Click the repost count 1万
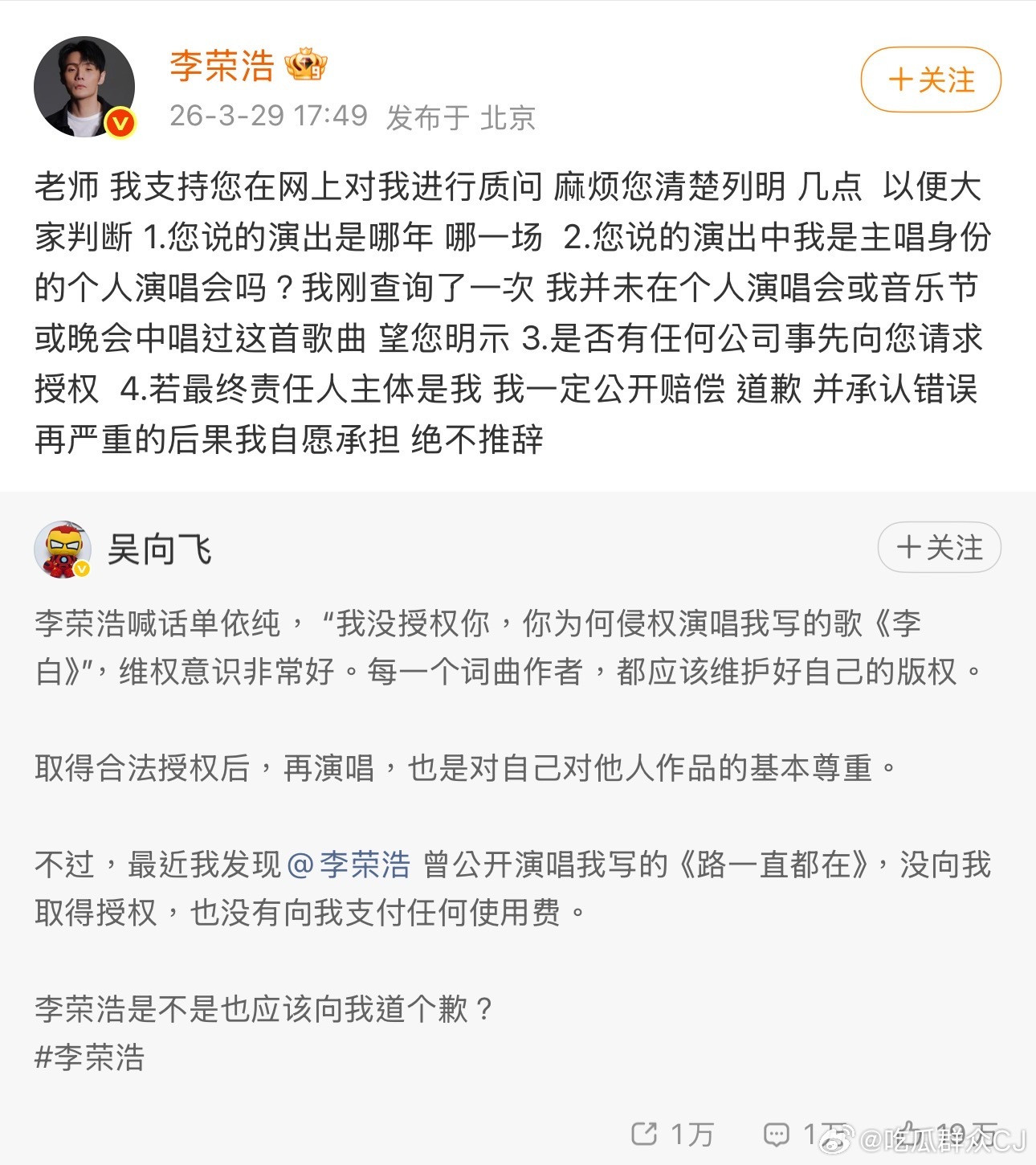This screenshot has width=1036, height=1165. (x=692, y=1134)
